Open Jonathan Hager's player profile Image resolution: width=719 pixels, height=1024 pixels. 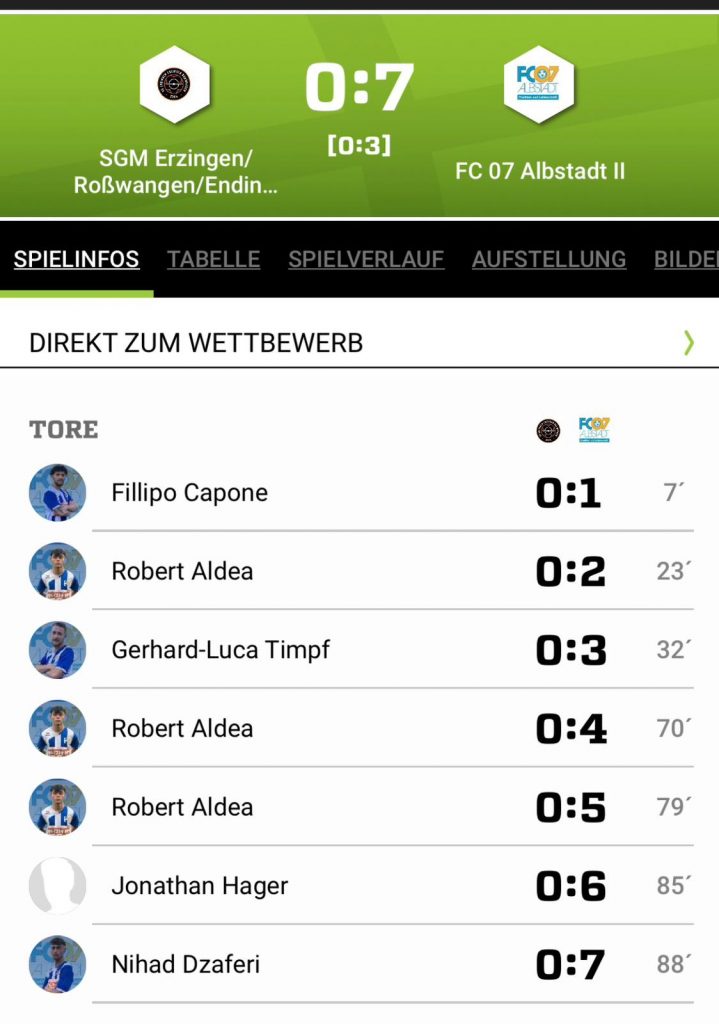pyautogui.click(x=199, y=886)
